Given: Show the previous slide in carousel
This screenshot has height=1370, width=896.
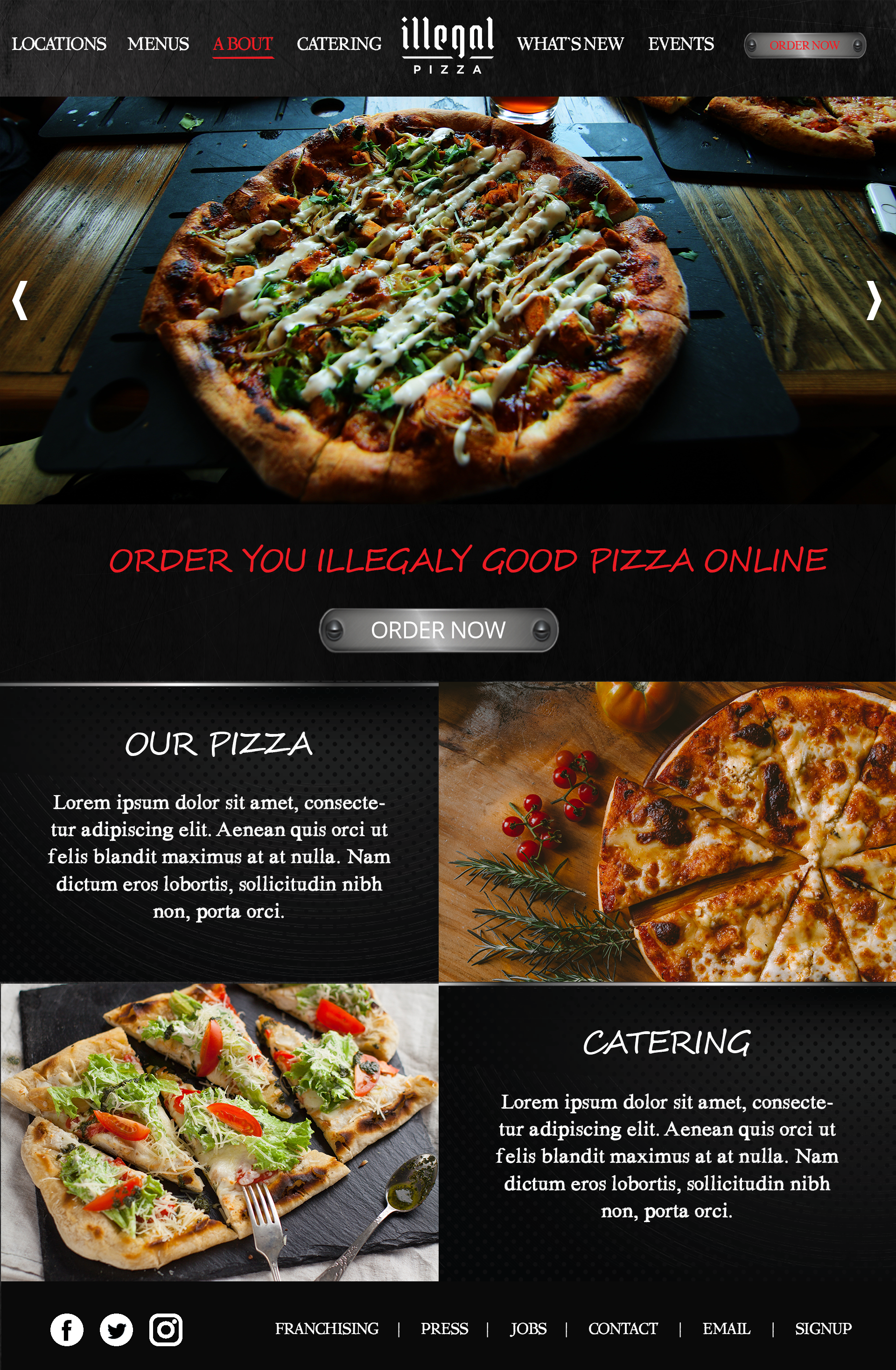Looking at the screenshot, I should [x=20, y=300].
